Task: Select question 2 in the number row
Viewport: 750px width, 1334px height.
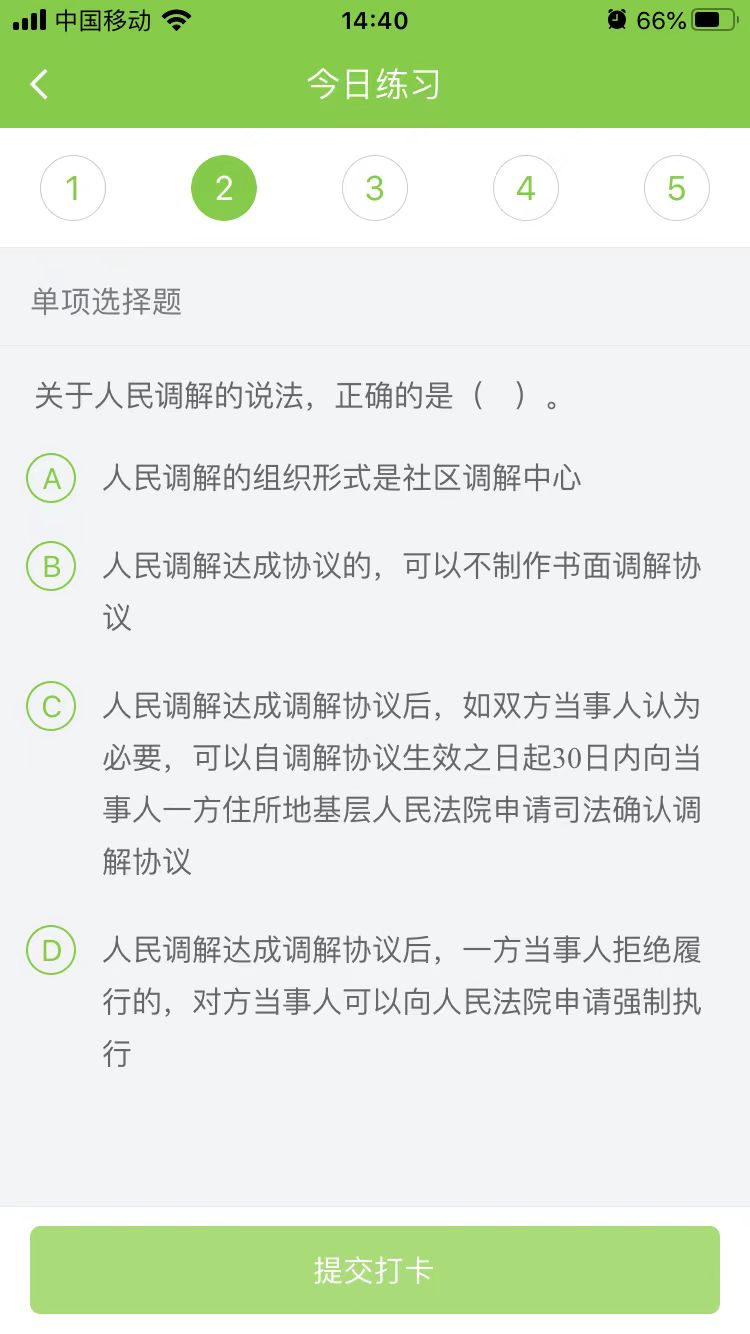Action: [x=224, y=188]
